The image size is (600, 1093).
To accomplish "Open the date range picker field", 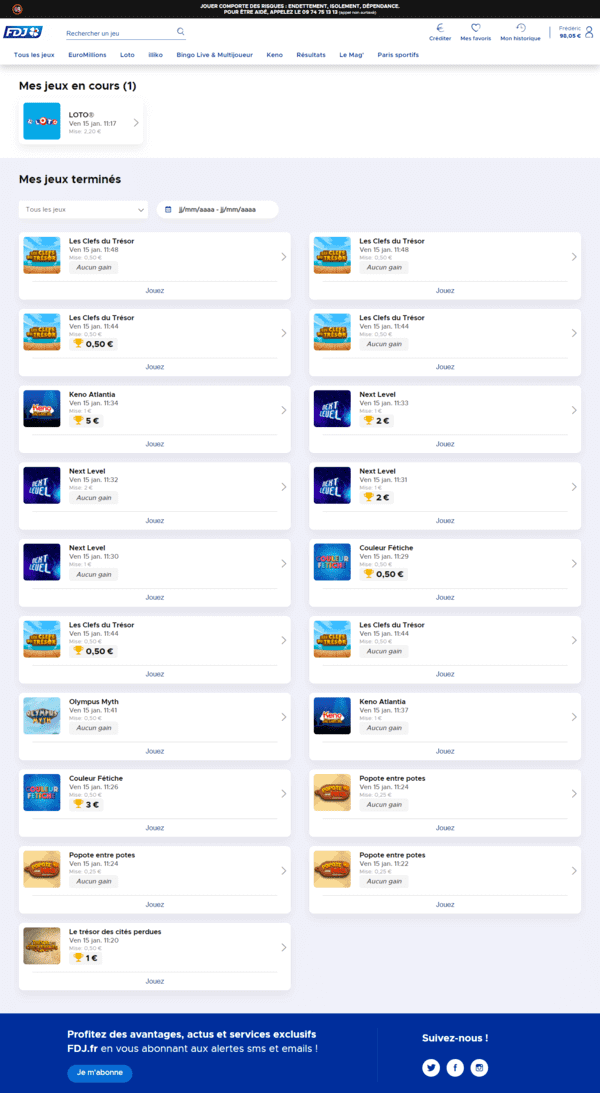I will pyautogui.click(x=217, y=209).
